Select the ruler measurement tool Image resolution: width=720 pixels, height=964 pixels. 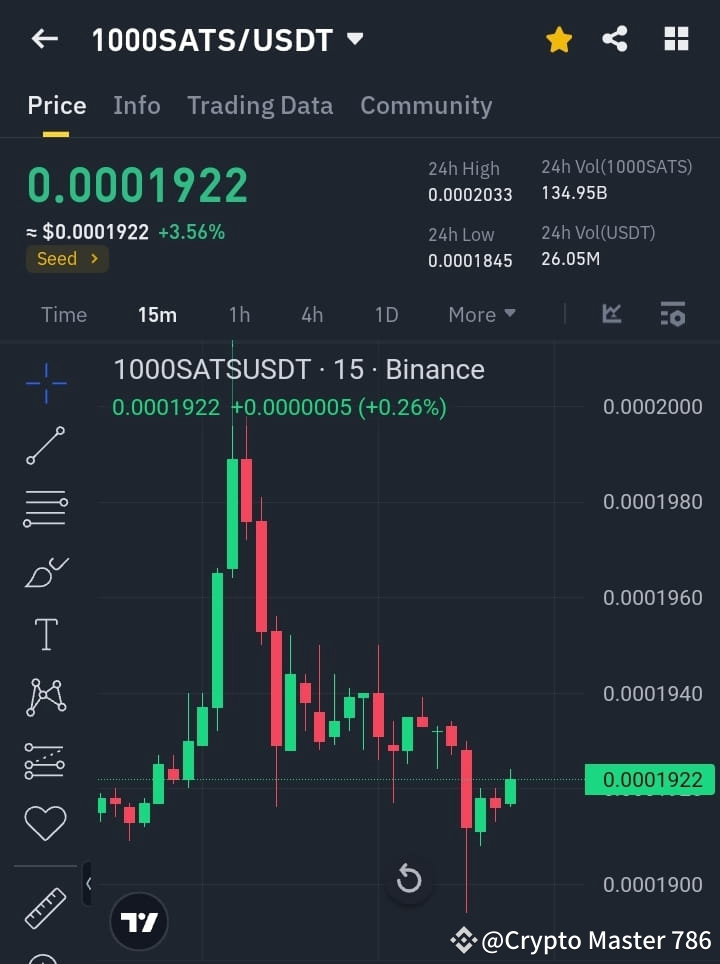click(x=44, y=906)
